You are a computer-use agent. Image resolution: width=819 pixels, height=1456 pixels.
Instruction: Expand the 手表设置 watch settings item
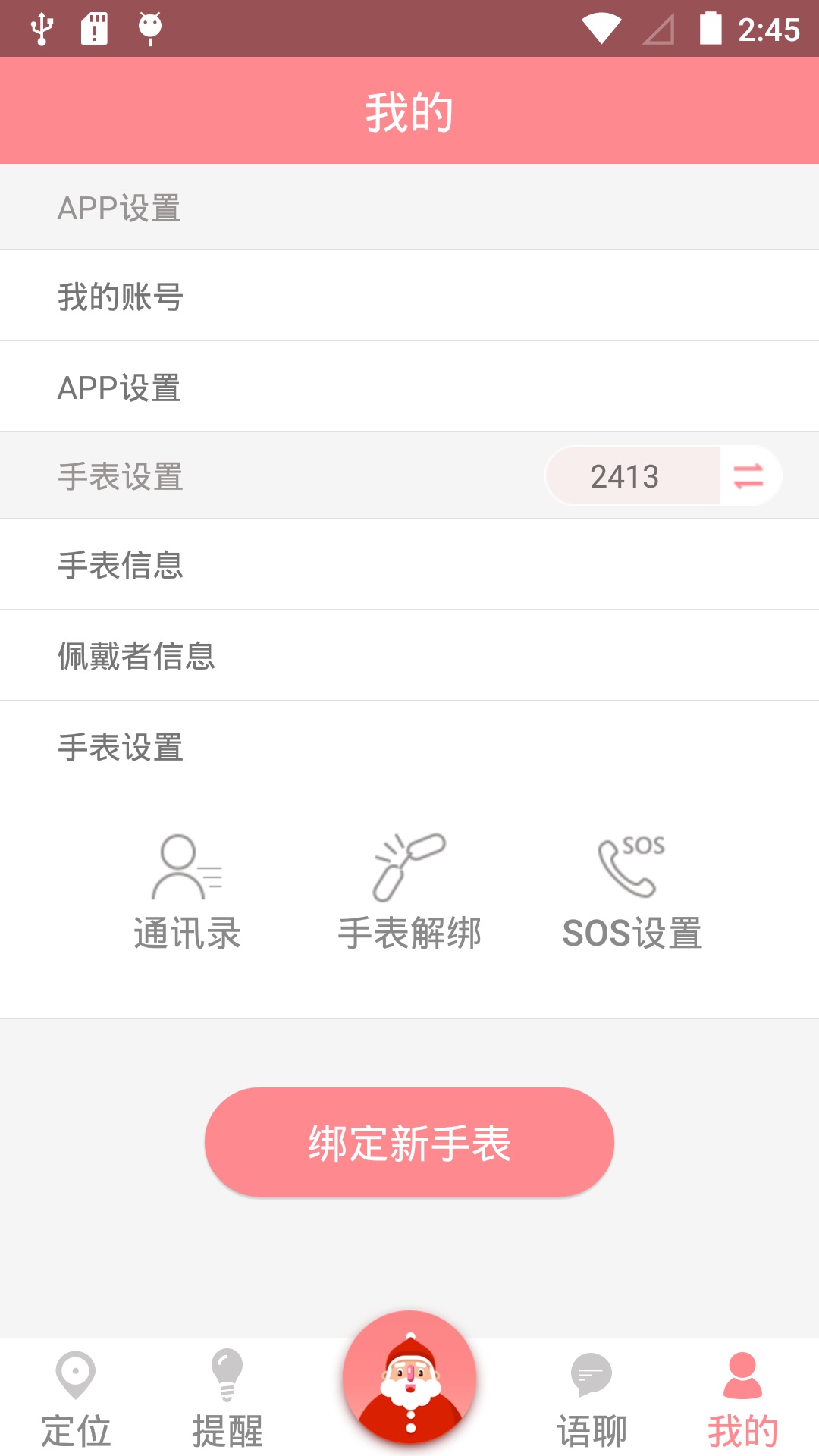pyautogui.click(x=409, y=747)
